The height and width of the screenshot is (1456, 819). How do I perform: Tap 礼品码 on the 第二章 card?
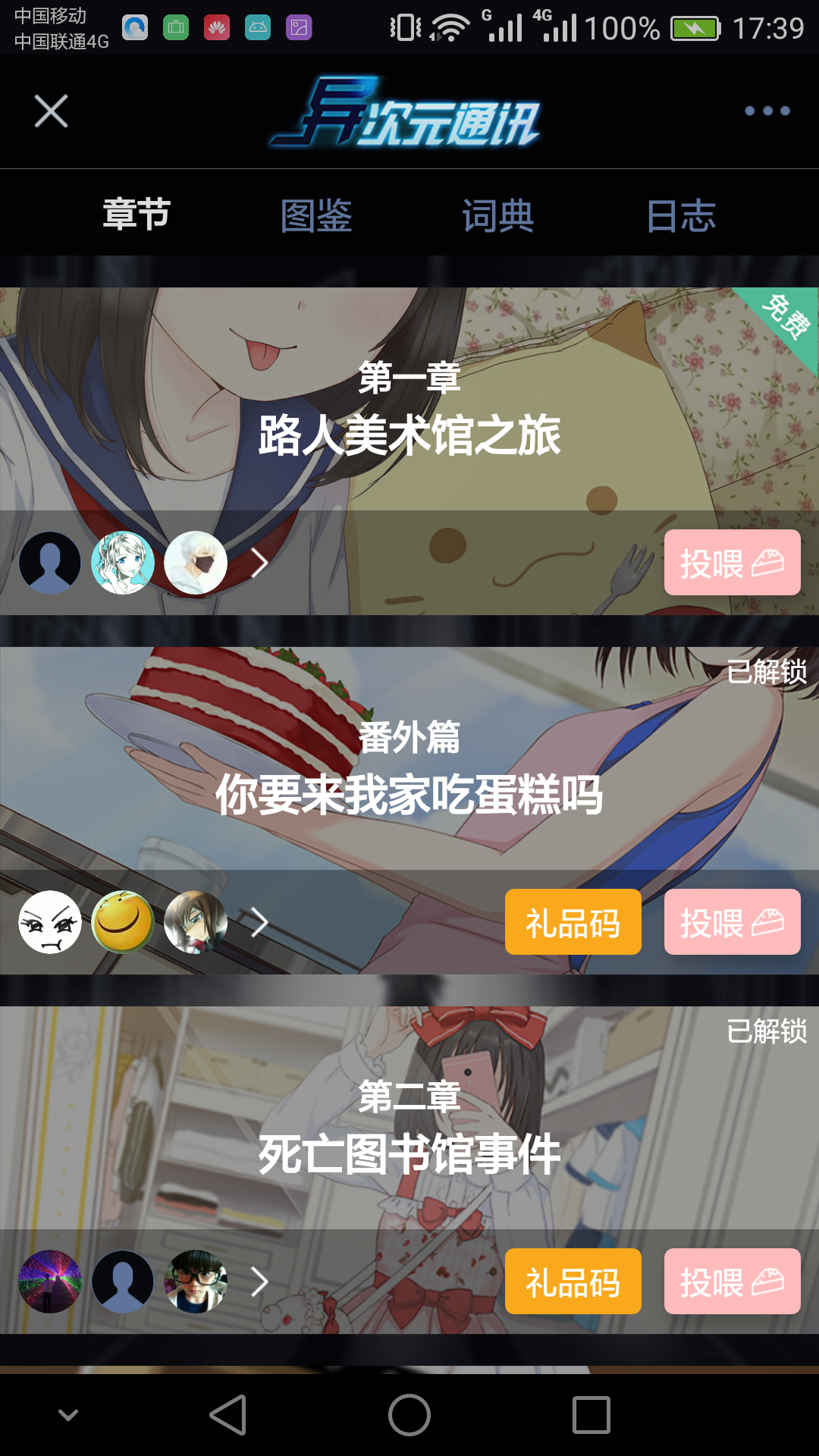pyautogui.click(x=573, y=1282)
